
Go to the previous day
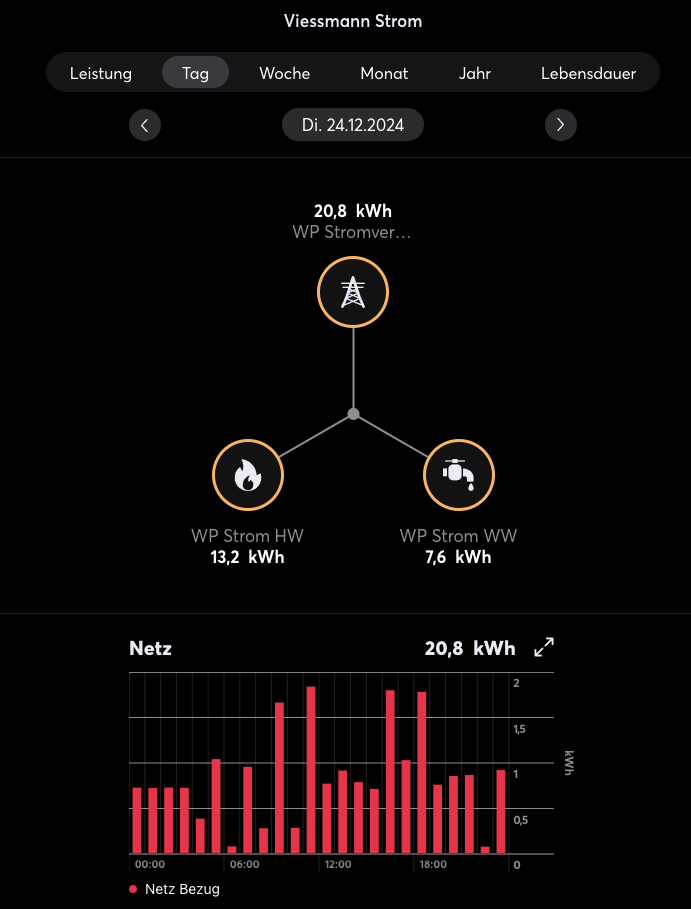[x=145, y=125]
